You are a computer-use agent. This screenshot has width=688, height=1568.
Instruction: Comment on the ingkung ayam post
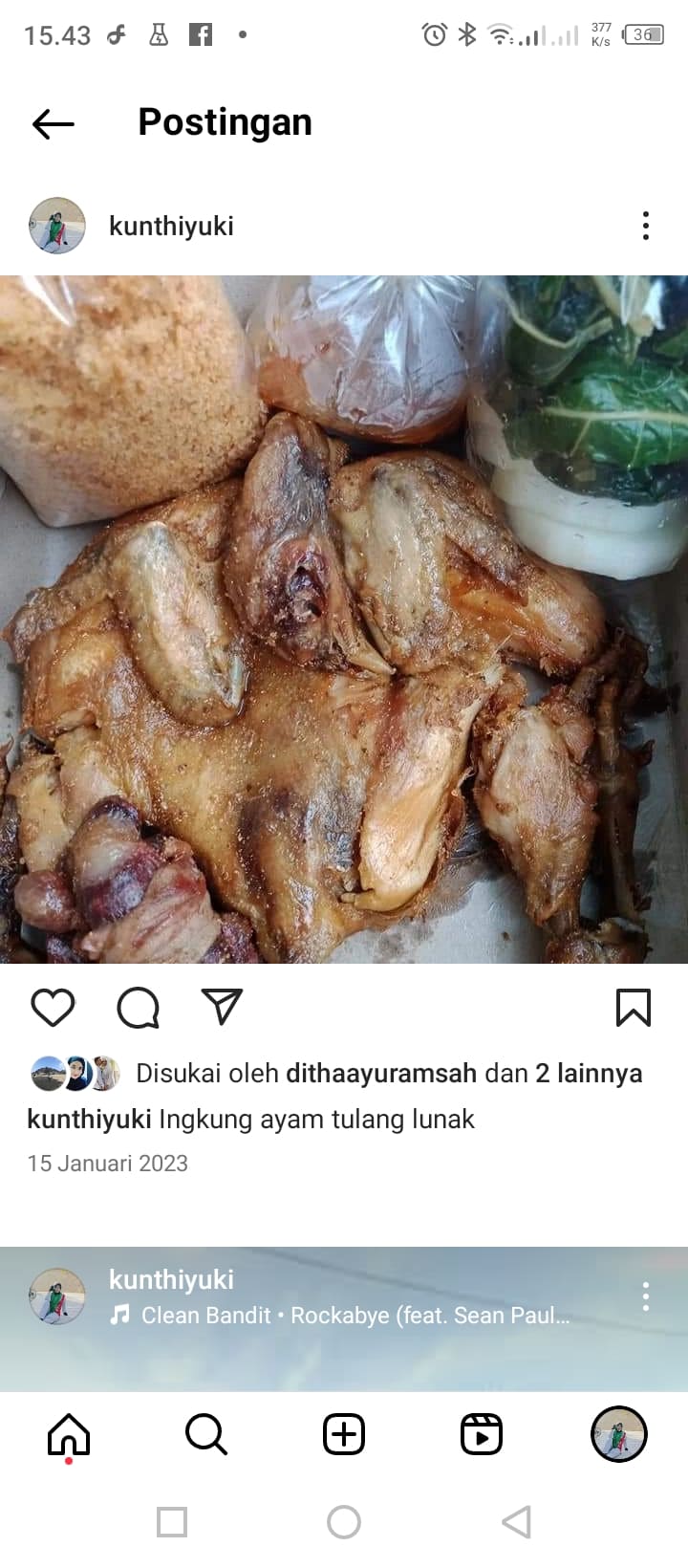pos(138,1008)
